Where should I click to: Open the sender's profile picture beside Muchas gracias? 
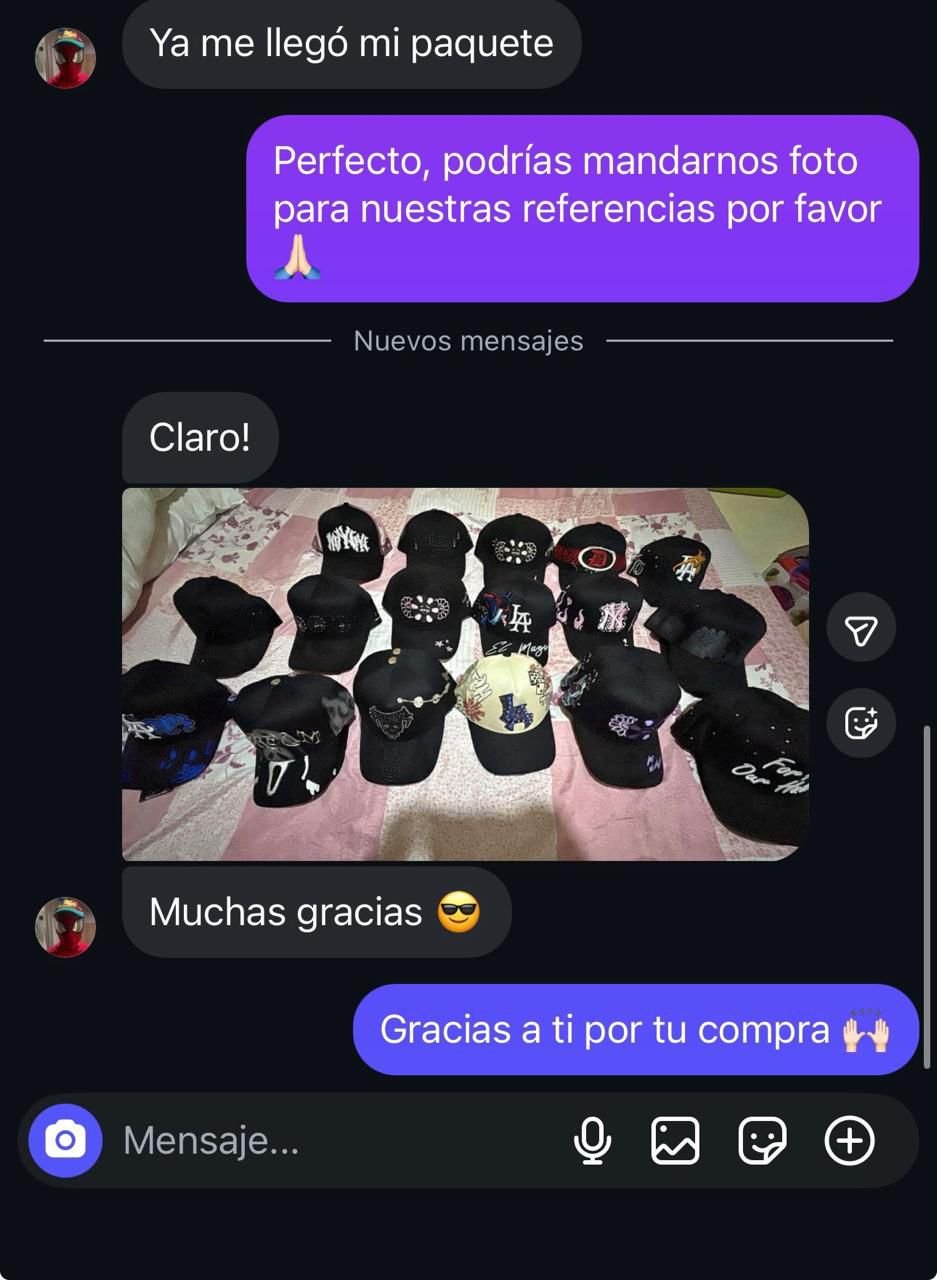[x=65, y=927]
